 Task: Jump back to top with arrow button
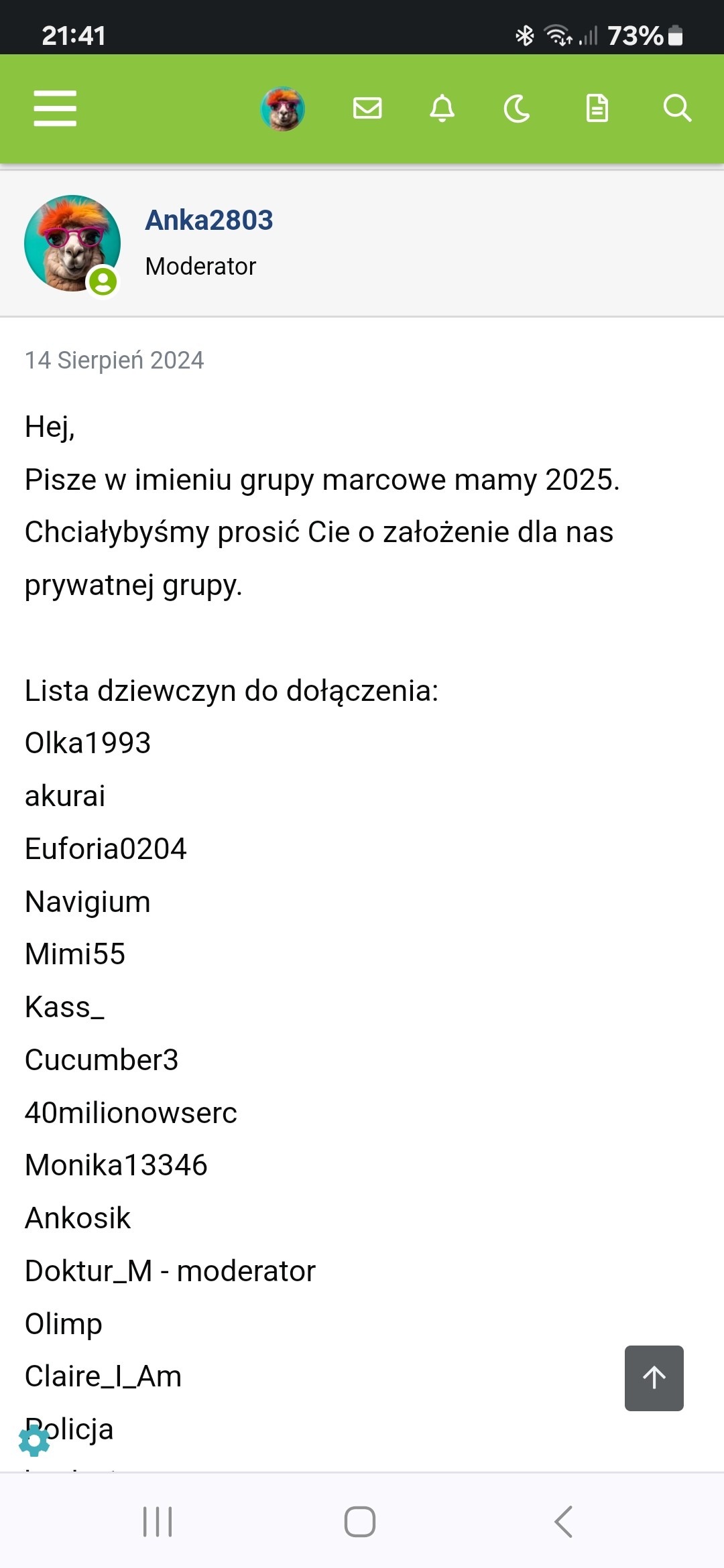coord(654,1378)
